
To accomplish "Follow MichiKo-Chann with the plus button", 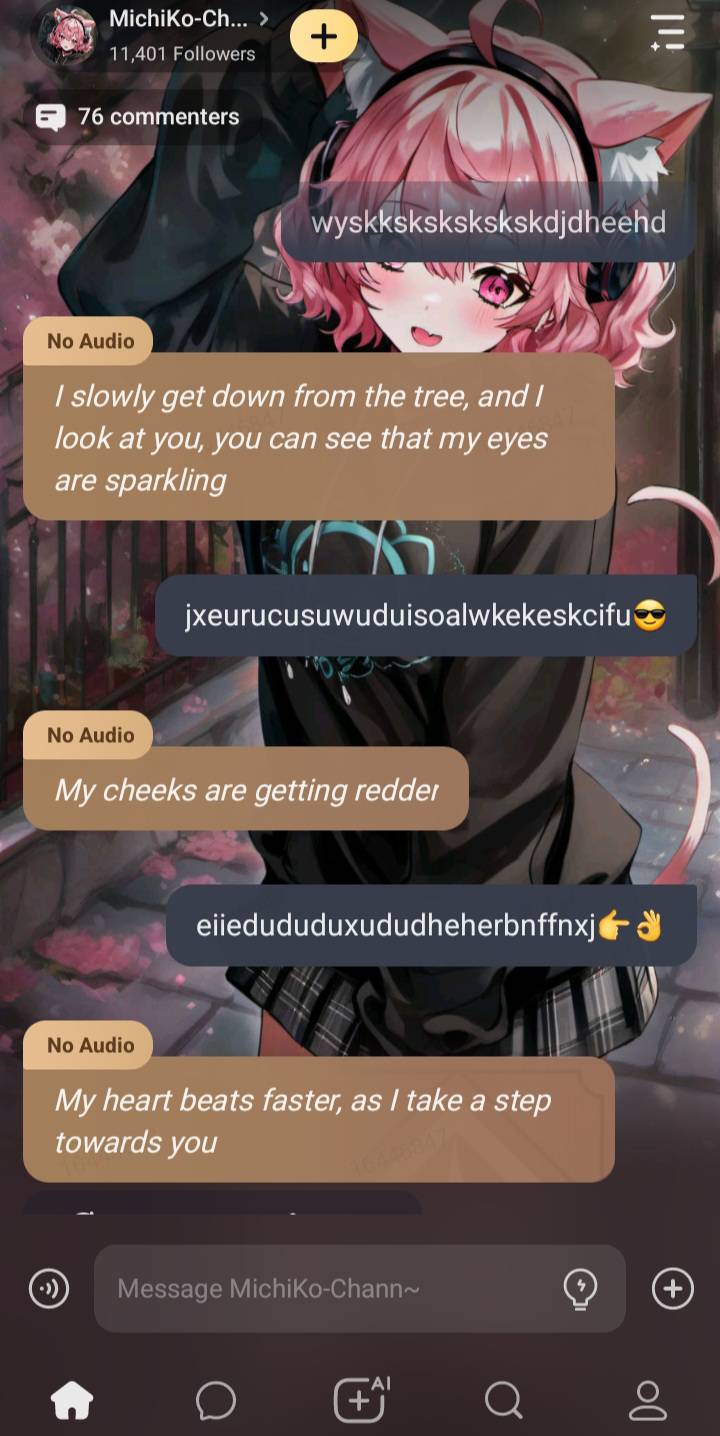I will (x=323, y=37).
